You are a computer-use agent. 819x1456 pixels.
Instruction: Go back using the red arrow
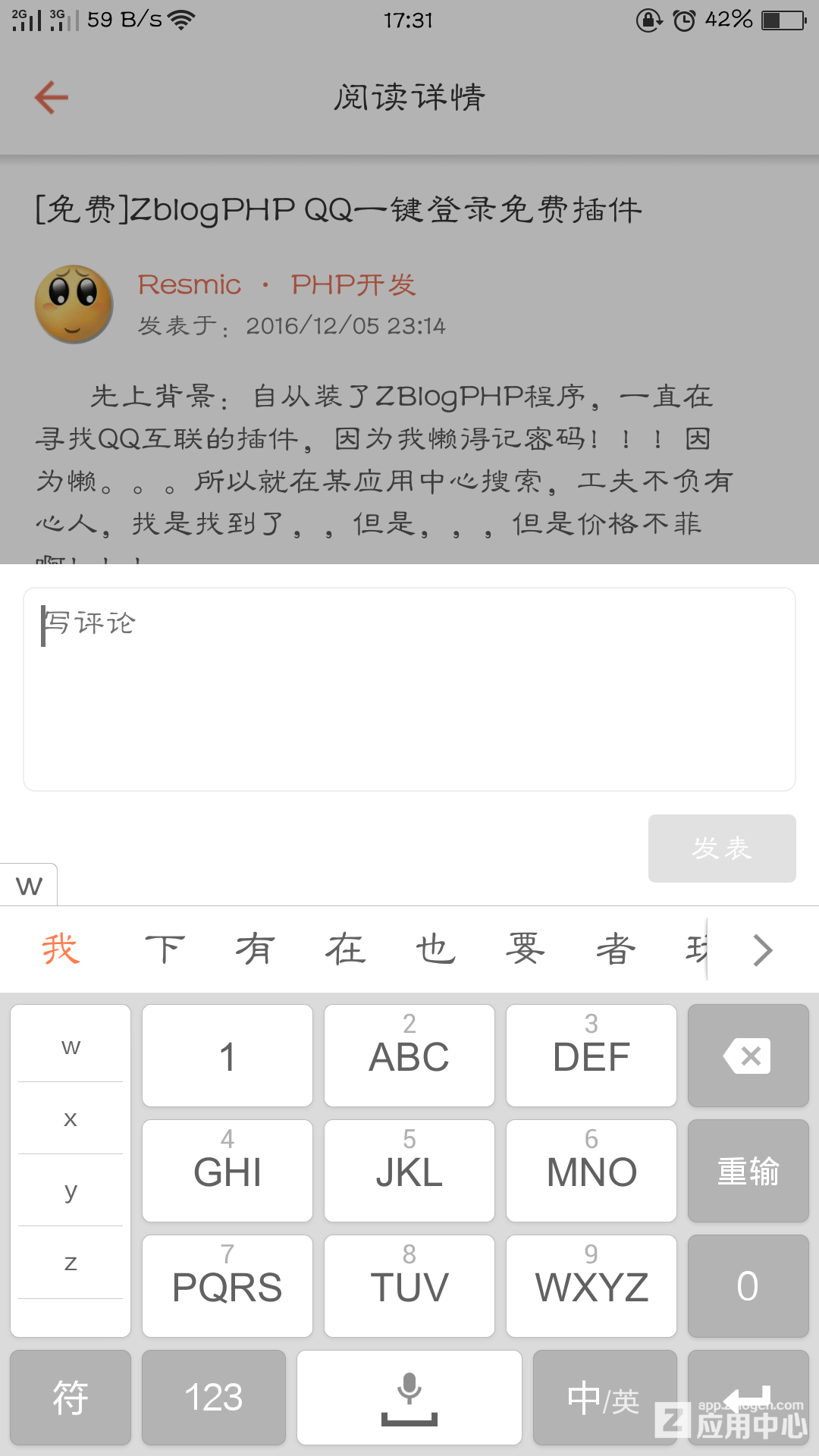pyautogui.click(x=52, y=97)
